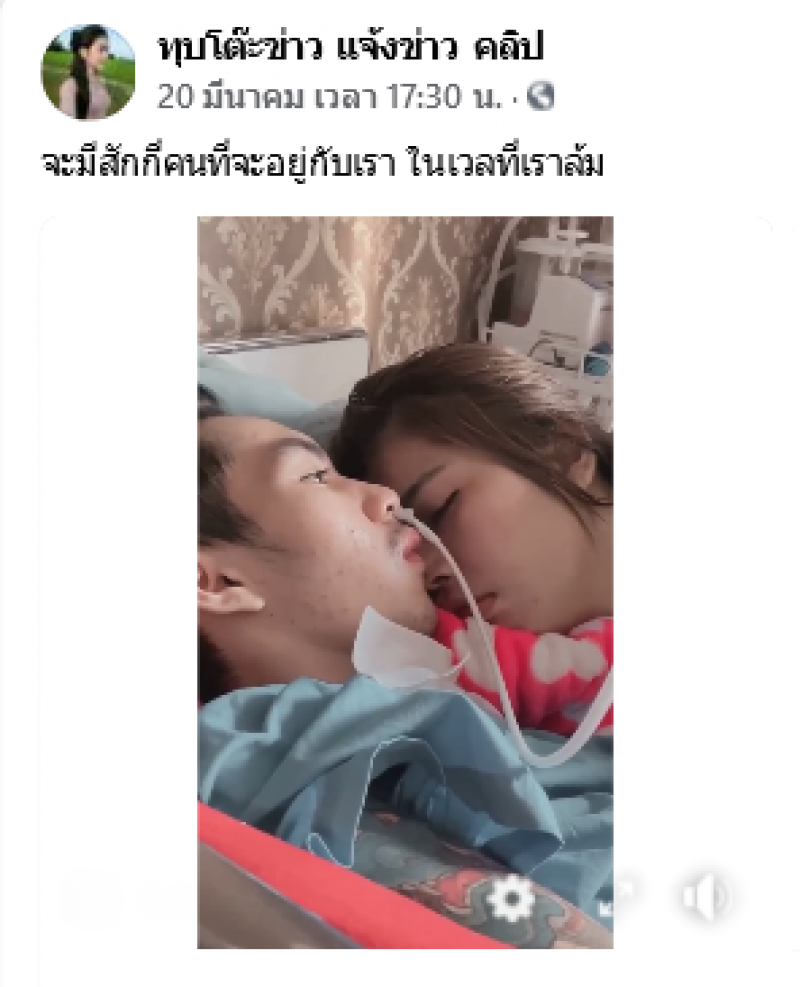Toggle the video volume speaker
This screenshot has height=987, width=800.
pos(704,899)
